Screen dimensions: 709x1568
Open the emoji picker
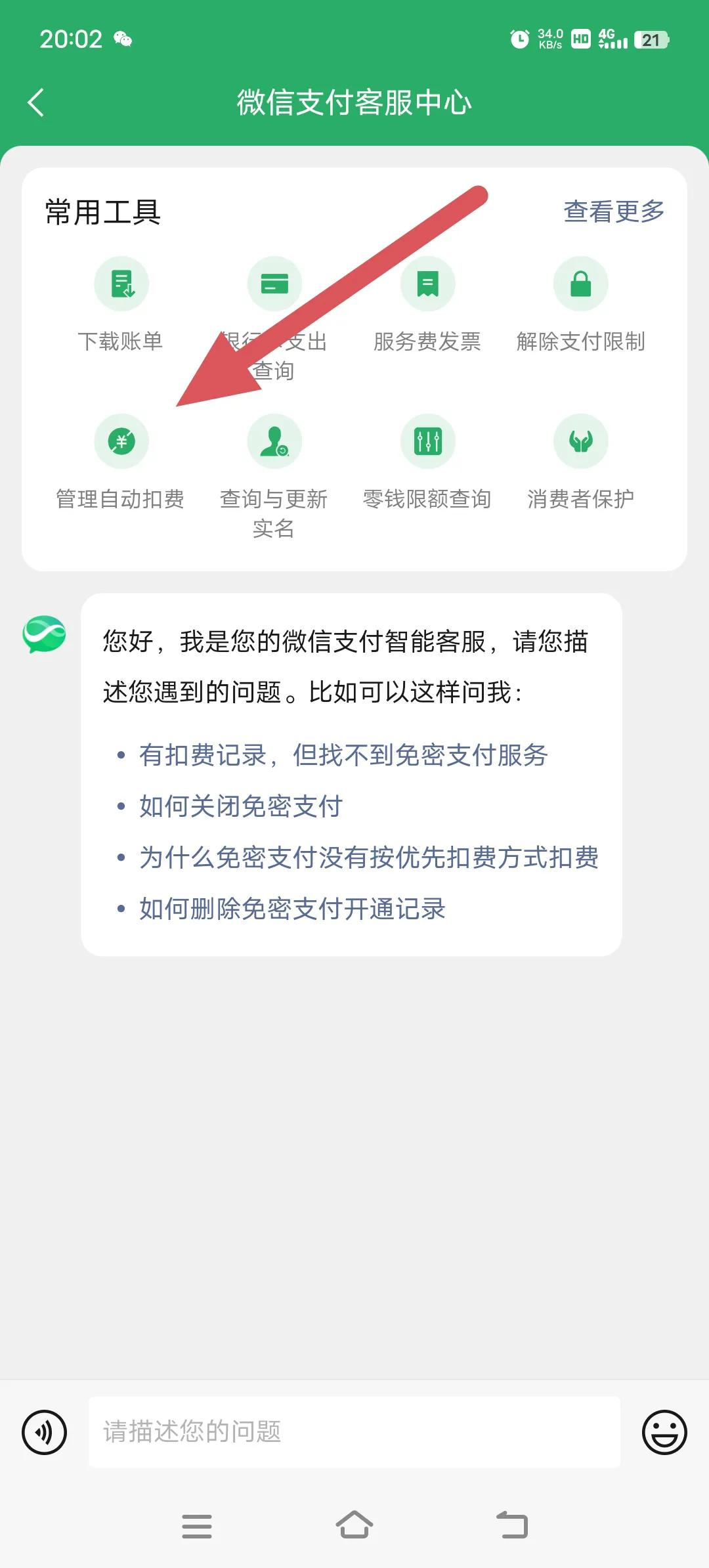point(664,1432)
